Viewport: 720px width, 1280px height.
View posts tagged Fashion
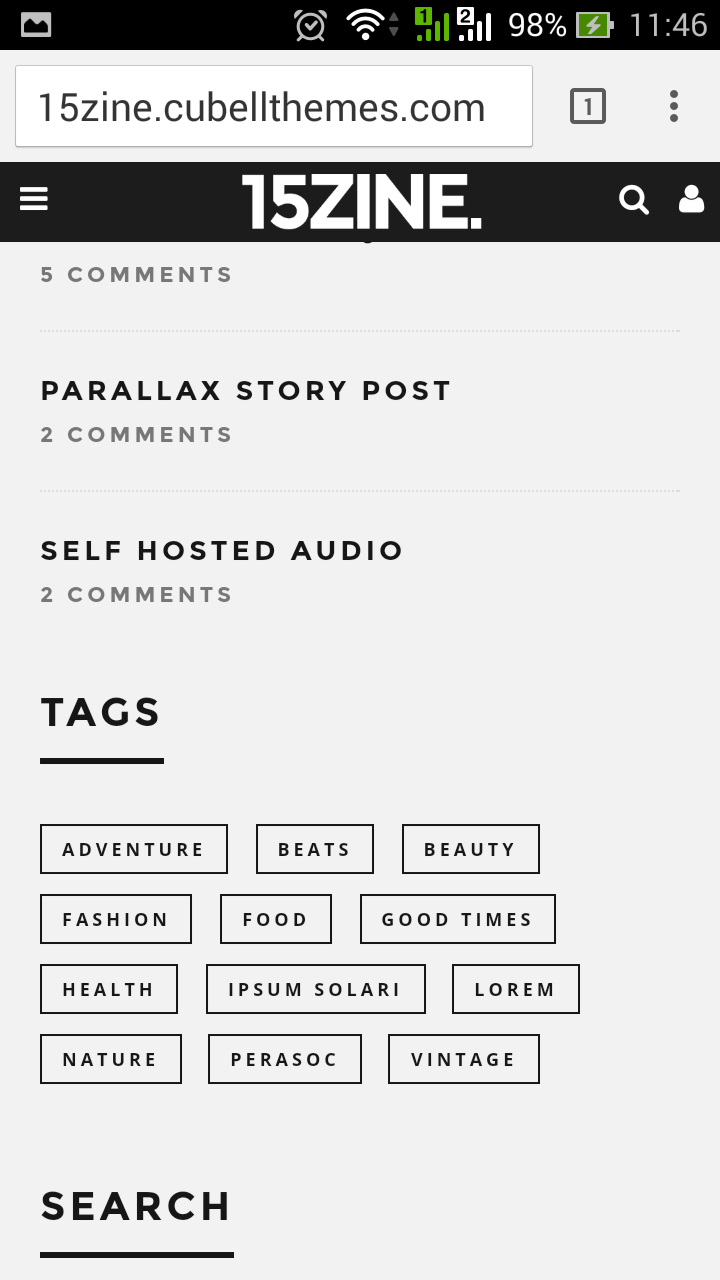pyautogui.click(x=116, y=919)
